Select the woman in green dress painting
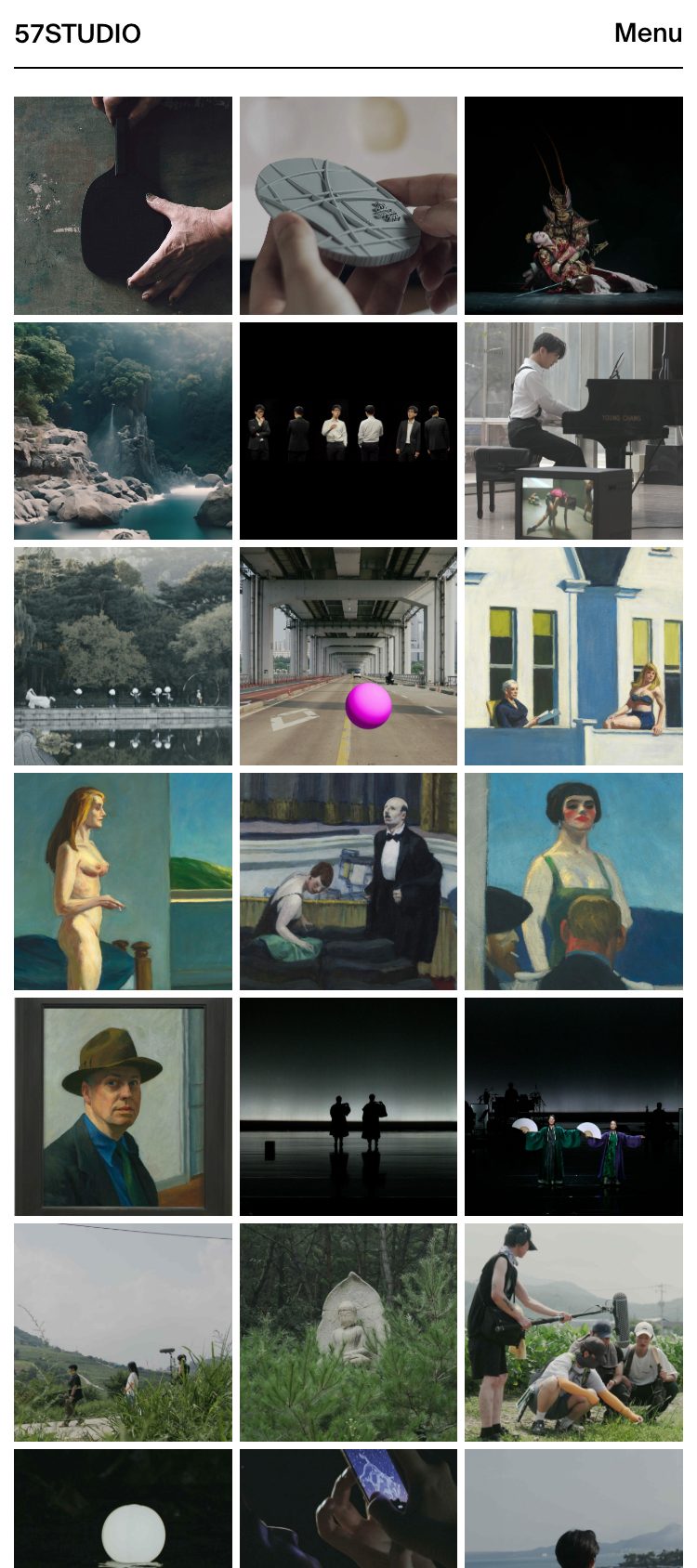The height and width of the screenshot is (1568, 697). coord(573,882)
